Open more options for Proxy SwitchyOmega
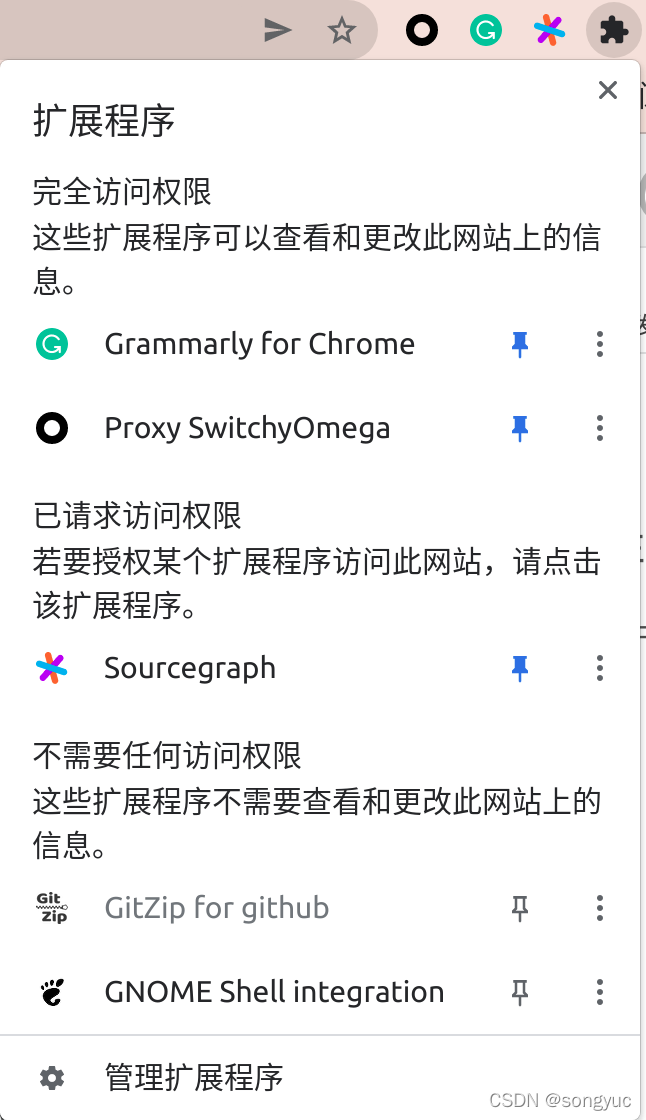This screenshot has height=1120, width=646. coord(599,428)
